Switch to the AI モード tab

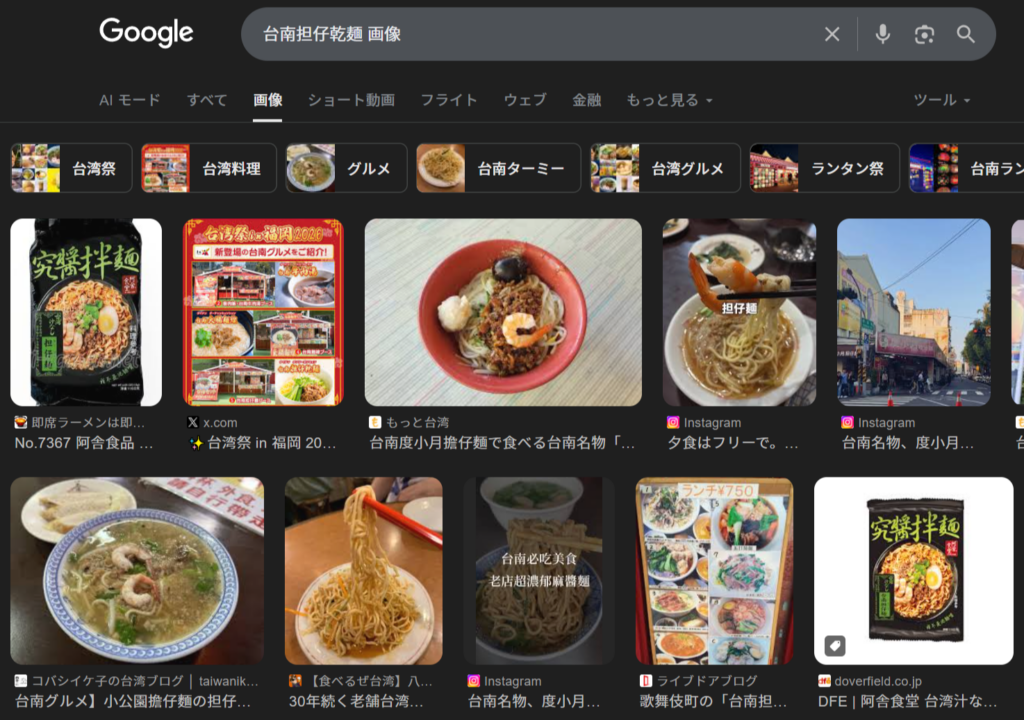[129, 100]
